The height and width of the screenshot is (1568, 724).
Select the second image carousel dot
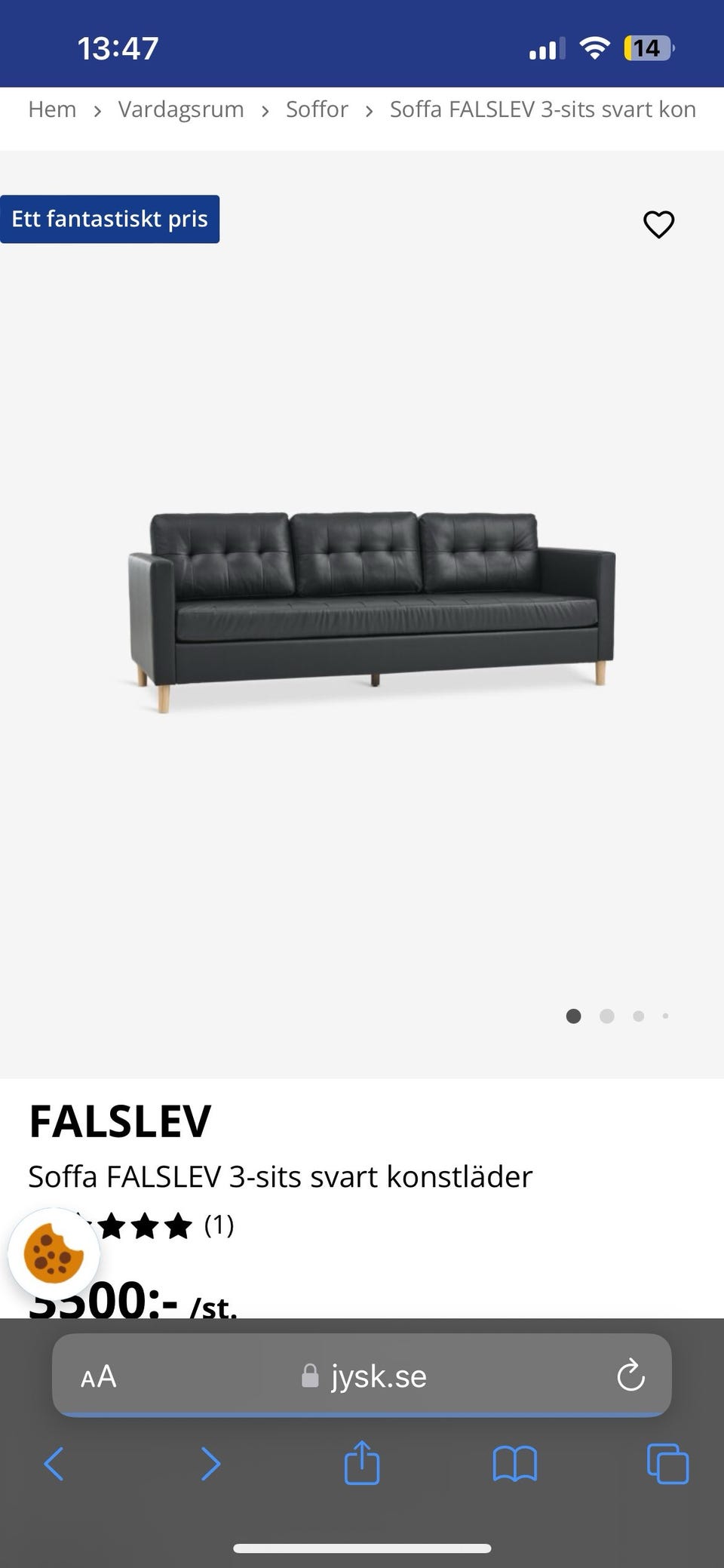pyautogui.click(x=606, y=1016)
